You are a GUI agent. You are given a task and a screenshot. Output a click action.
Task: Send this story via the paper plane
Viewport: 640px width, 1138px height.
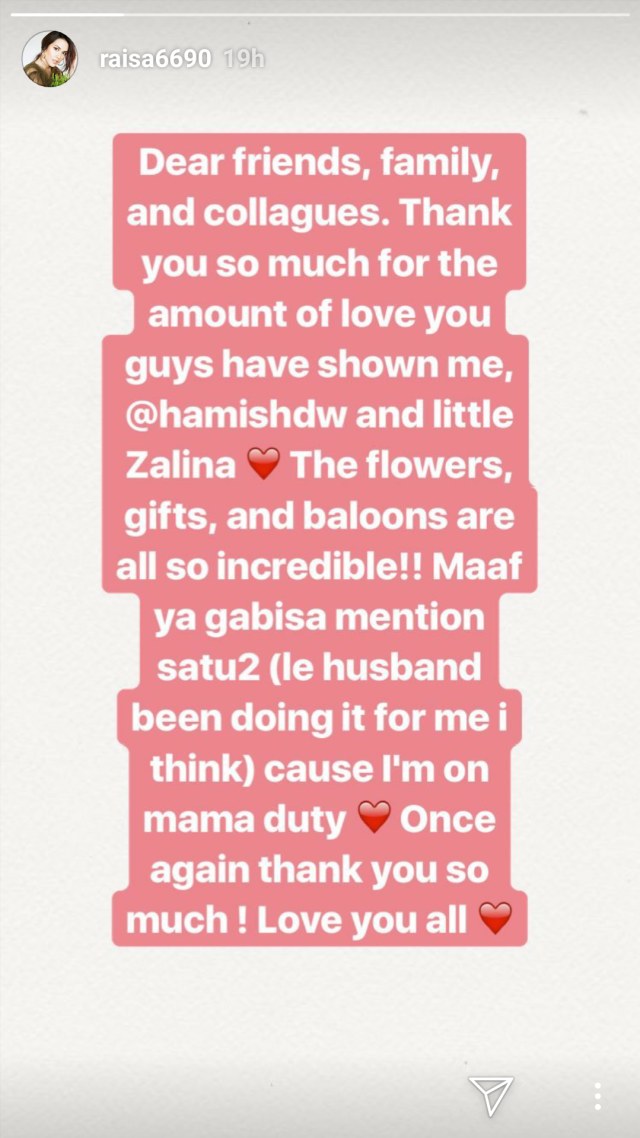[x=491, y=1094]
